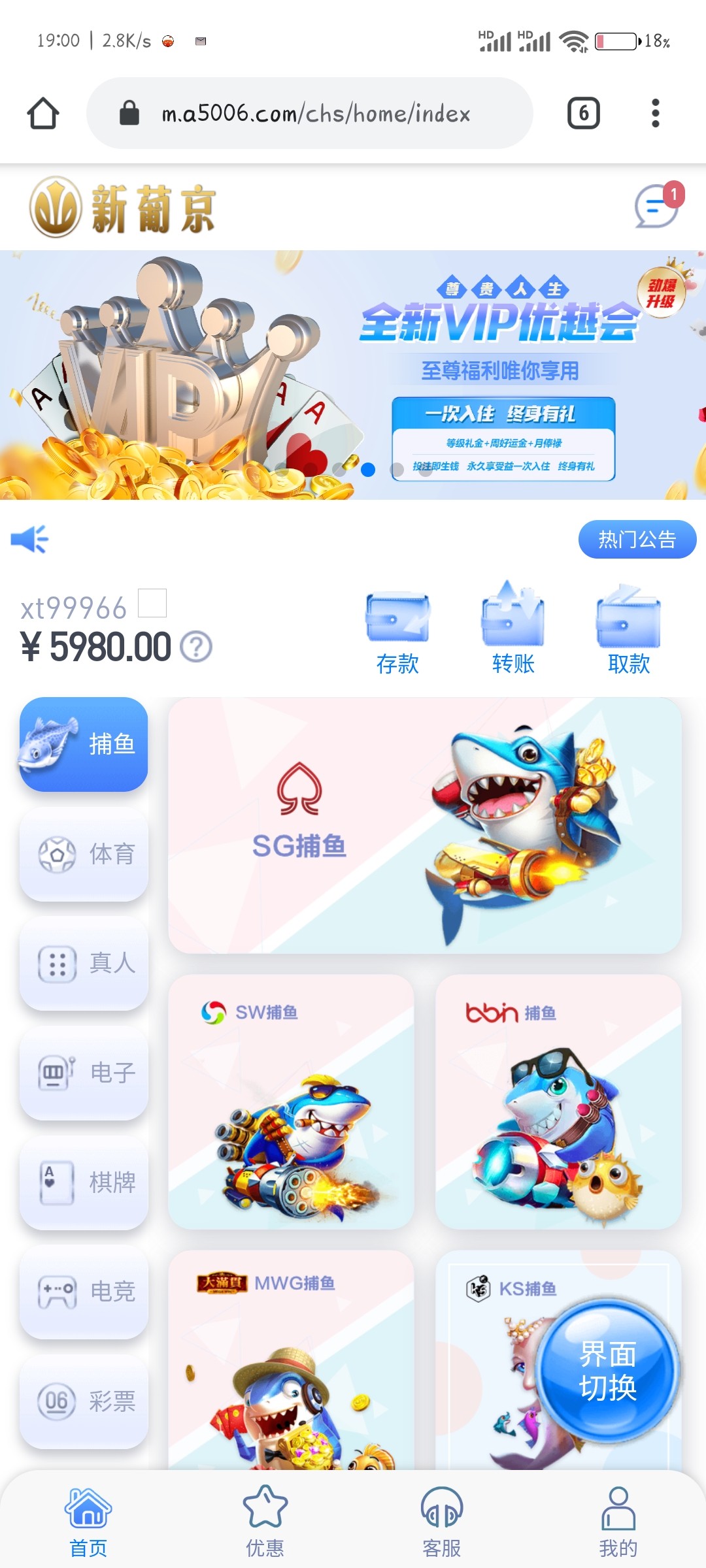Select the 棋牌 category
The image size is (706, 1568).
pyautogui.click(x=84, y=1182)
